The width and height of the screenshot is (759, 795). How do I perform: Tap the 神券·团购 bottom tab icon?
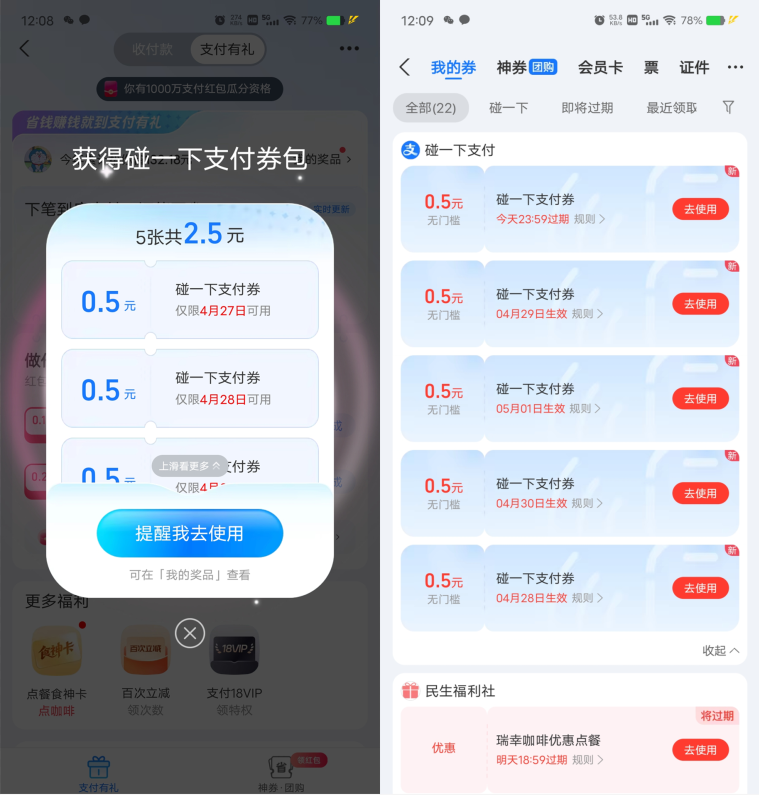click(x=282, y=766)
